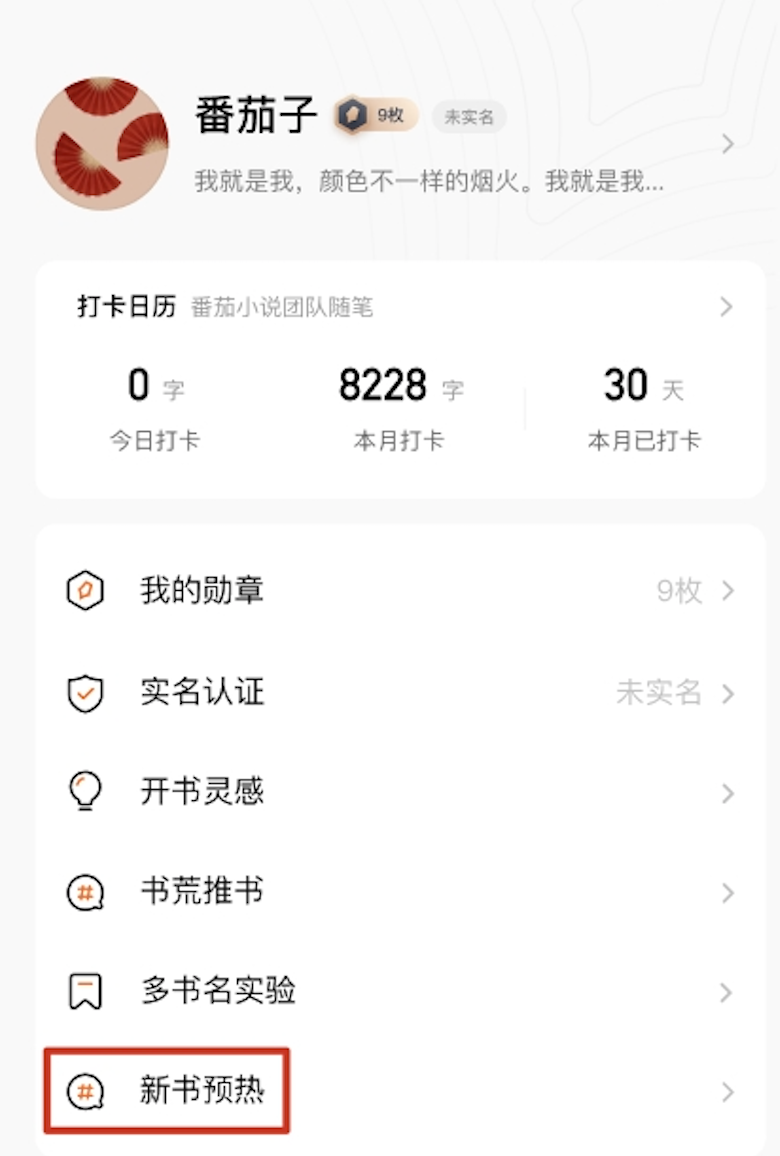Open 多书名实验
Image resolution: width=780 pixels, height=1156 pixels.
(x=400, y=991)
